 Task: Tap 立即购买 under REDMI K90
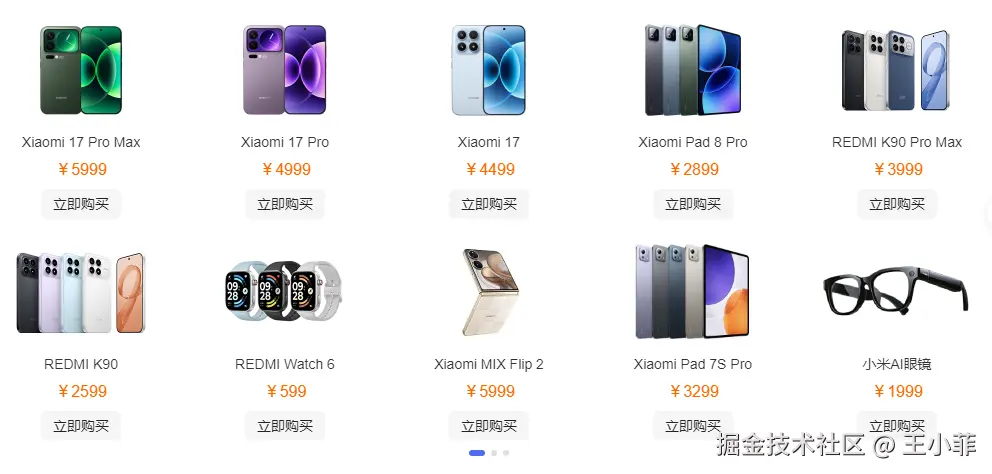tap(81, 426)
